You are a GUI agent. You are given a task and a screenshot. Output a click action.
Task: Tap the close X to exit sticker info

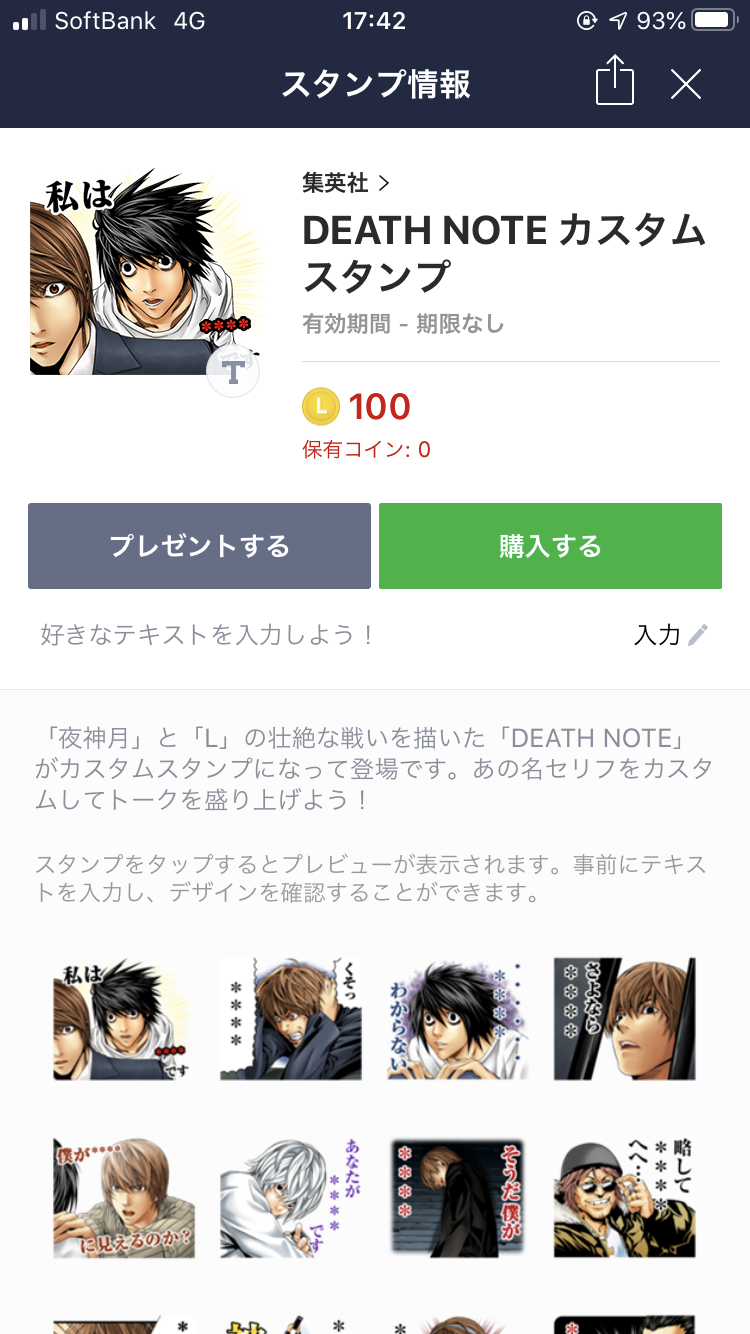click(x=686, y=84)
